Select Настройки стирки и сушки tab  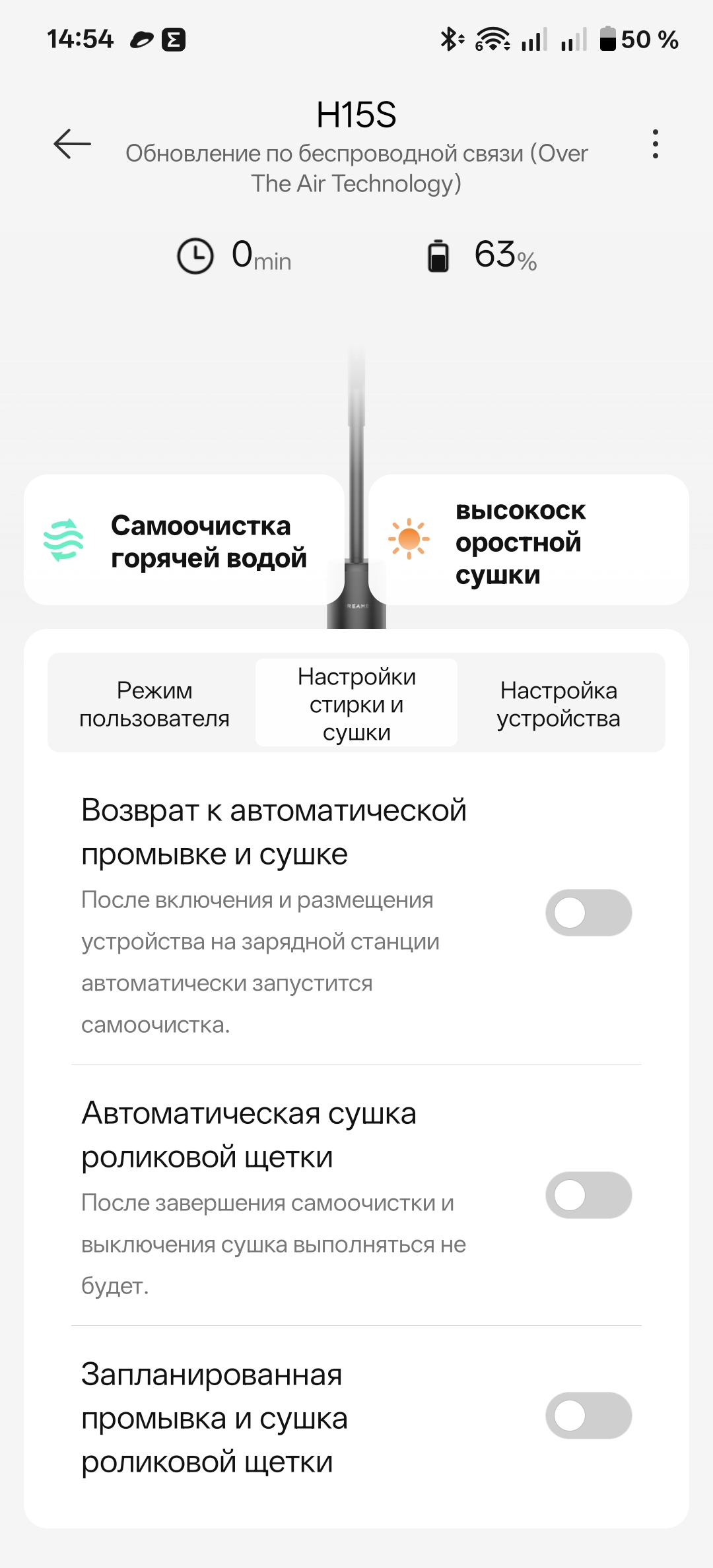click(356, 703)
